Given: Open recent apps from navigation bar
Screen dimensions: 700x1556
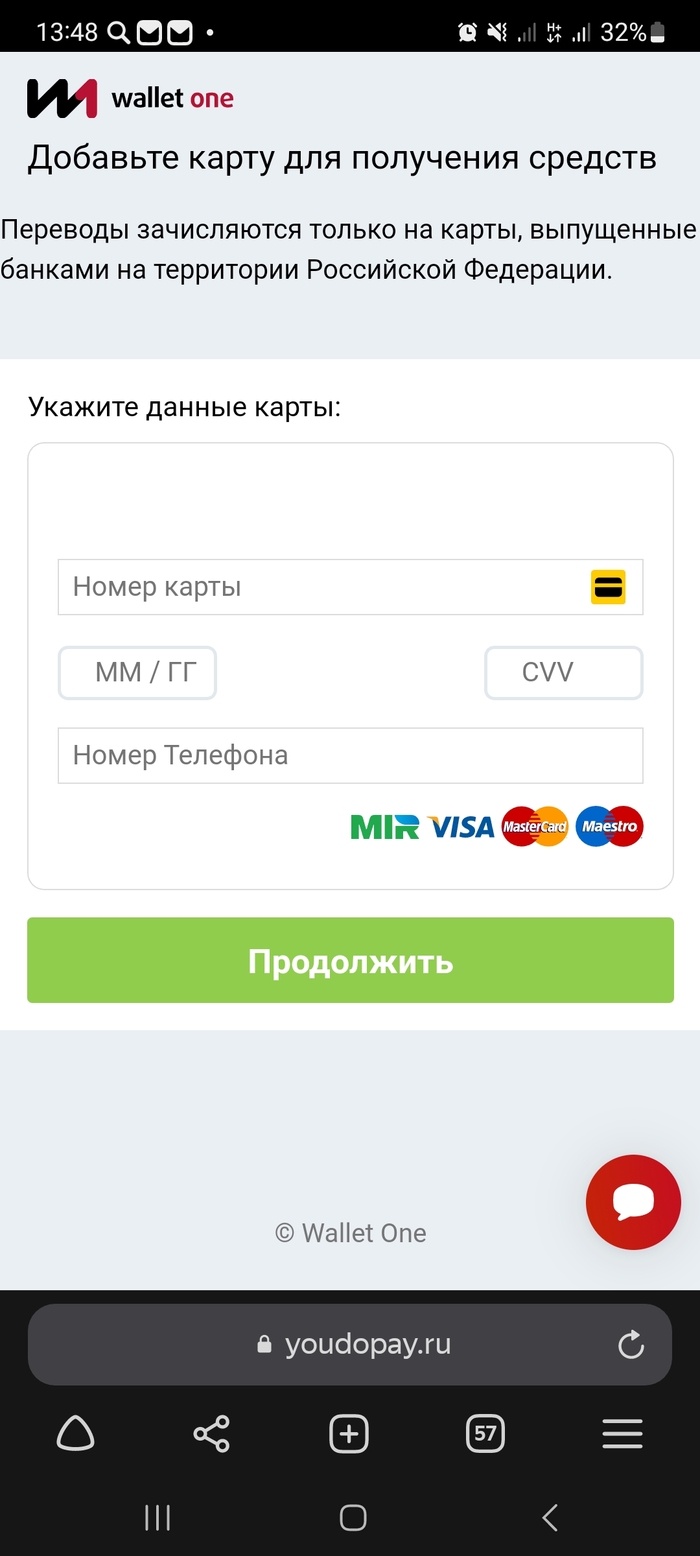Looking at the screenshot, I should click(x=157, y=1517).
